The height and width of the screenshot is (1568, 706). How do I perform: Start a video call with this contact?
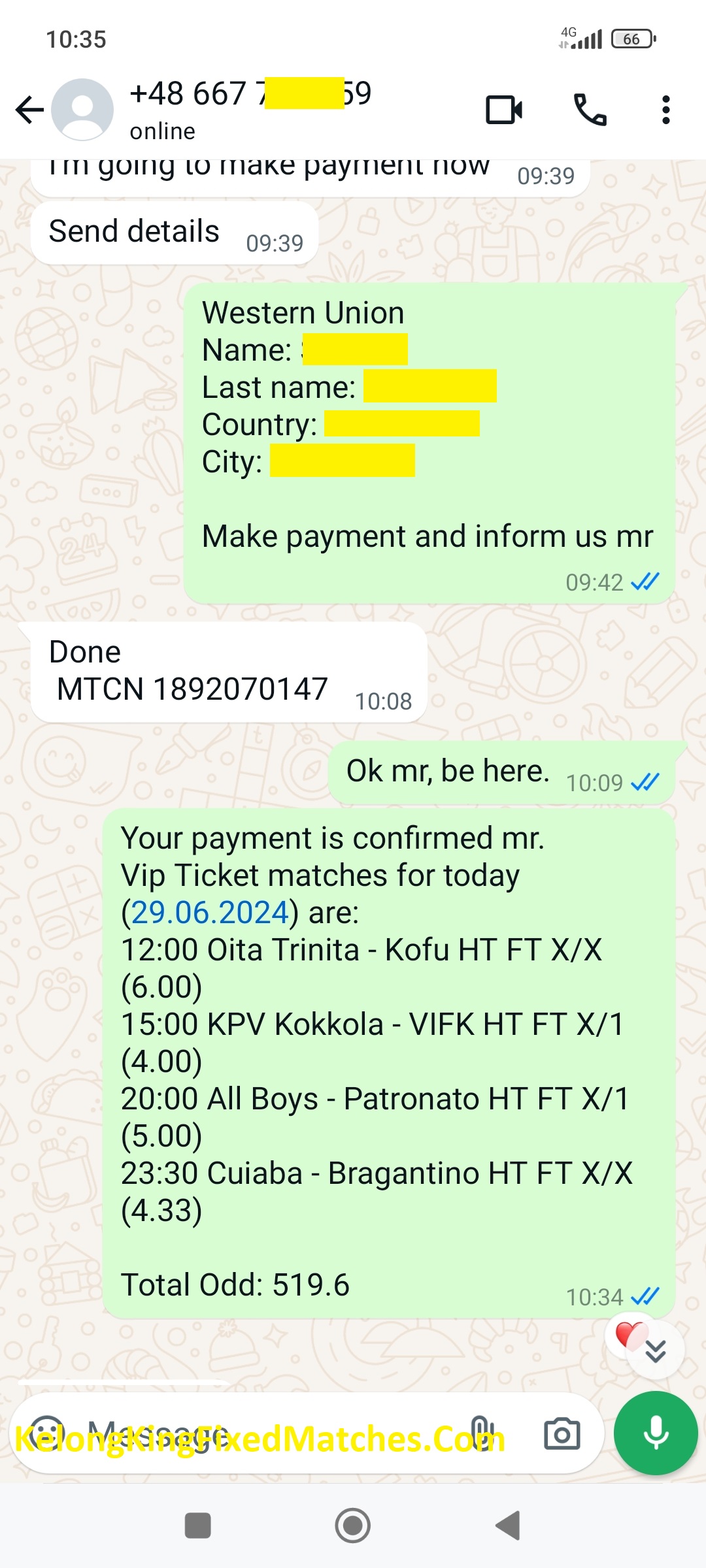504,110
